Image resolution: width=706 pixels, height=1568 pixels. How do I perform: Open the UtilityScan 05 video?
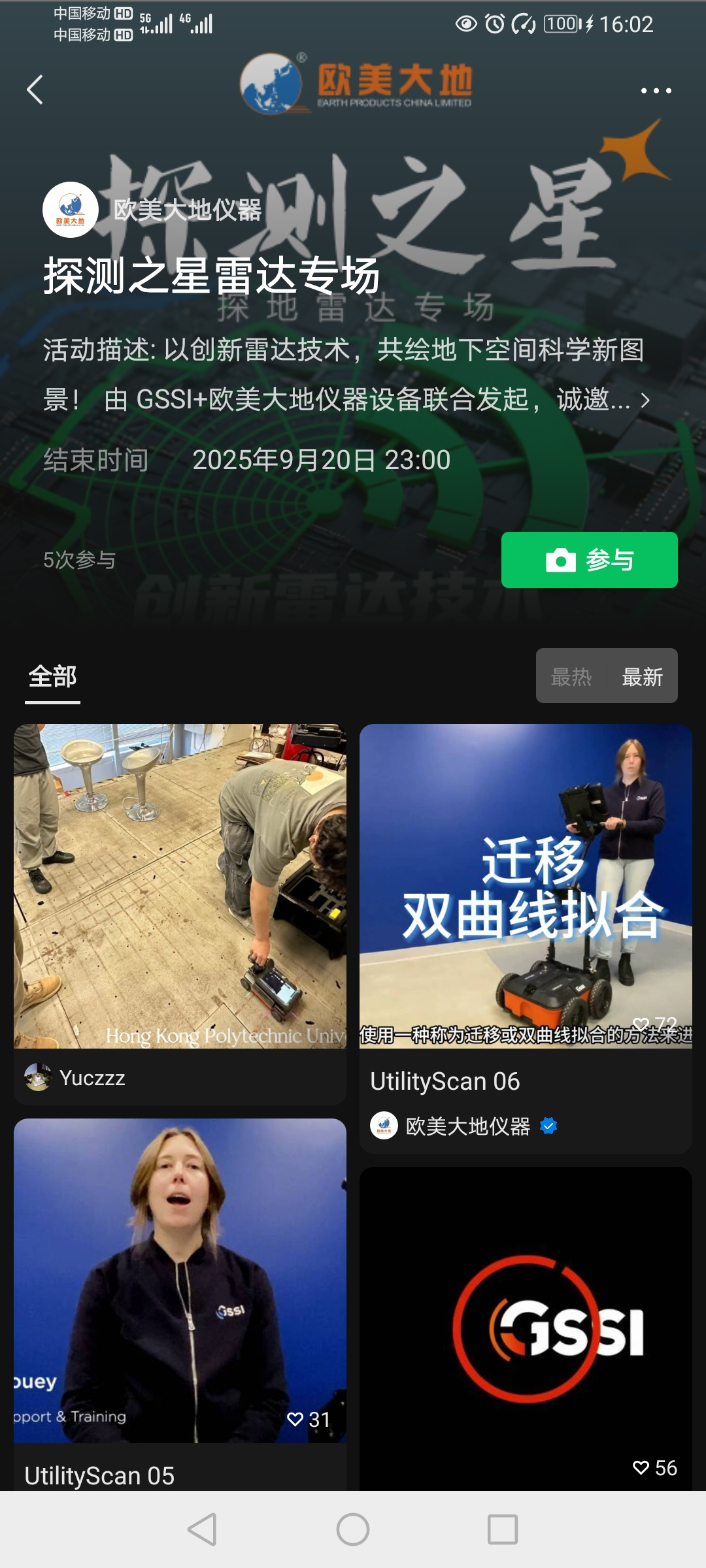[x=180, y=1281]
